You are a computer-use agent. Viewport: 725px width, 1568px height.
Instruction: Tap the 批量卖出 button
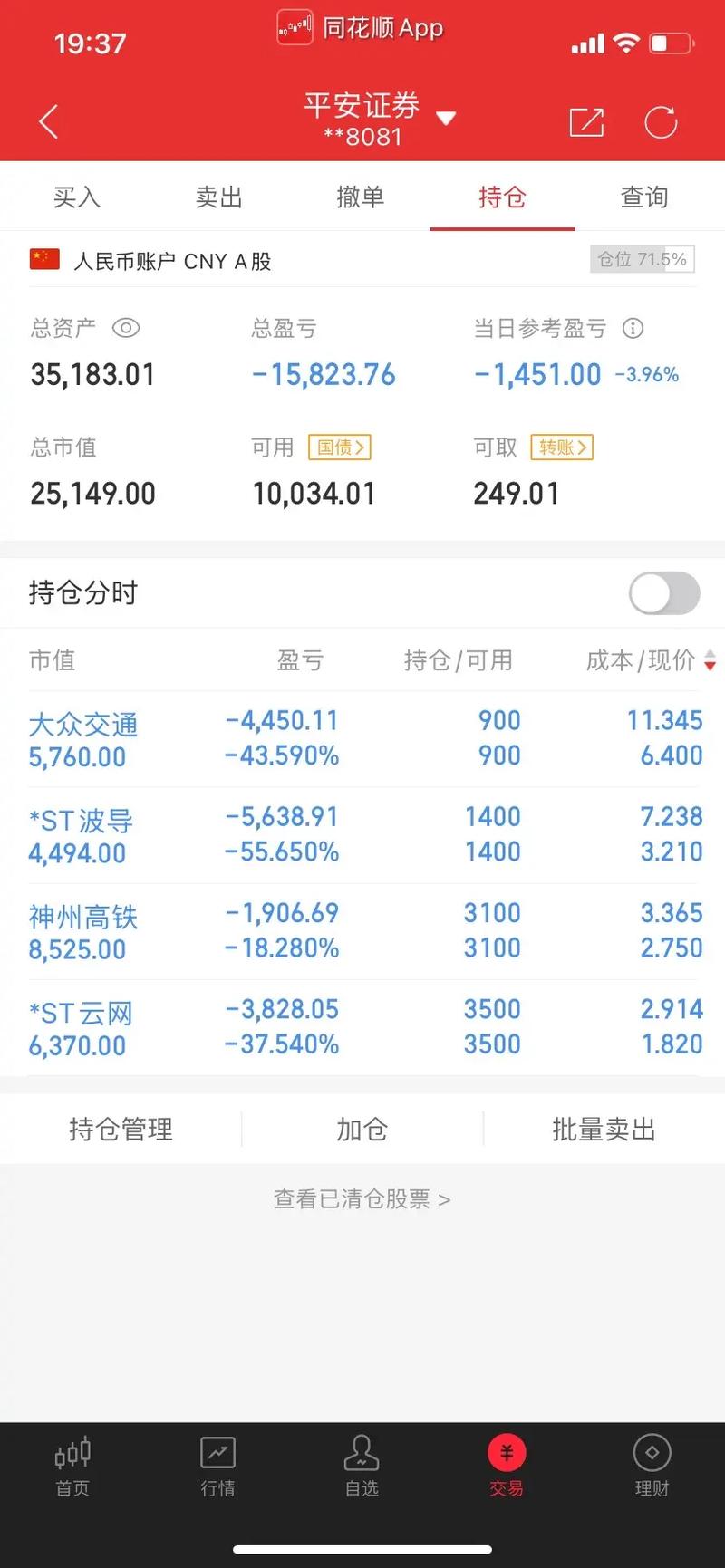click(604, 1129)
